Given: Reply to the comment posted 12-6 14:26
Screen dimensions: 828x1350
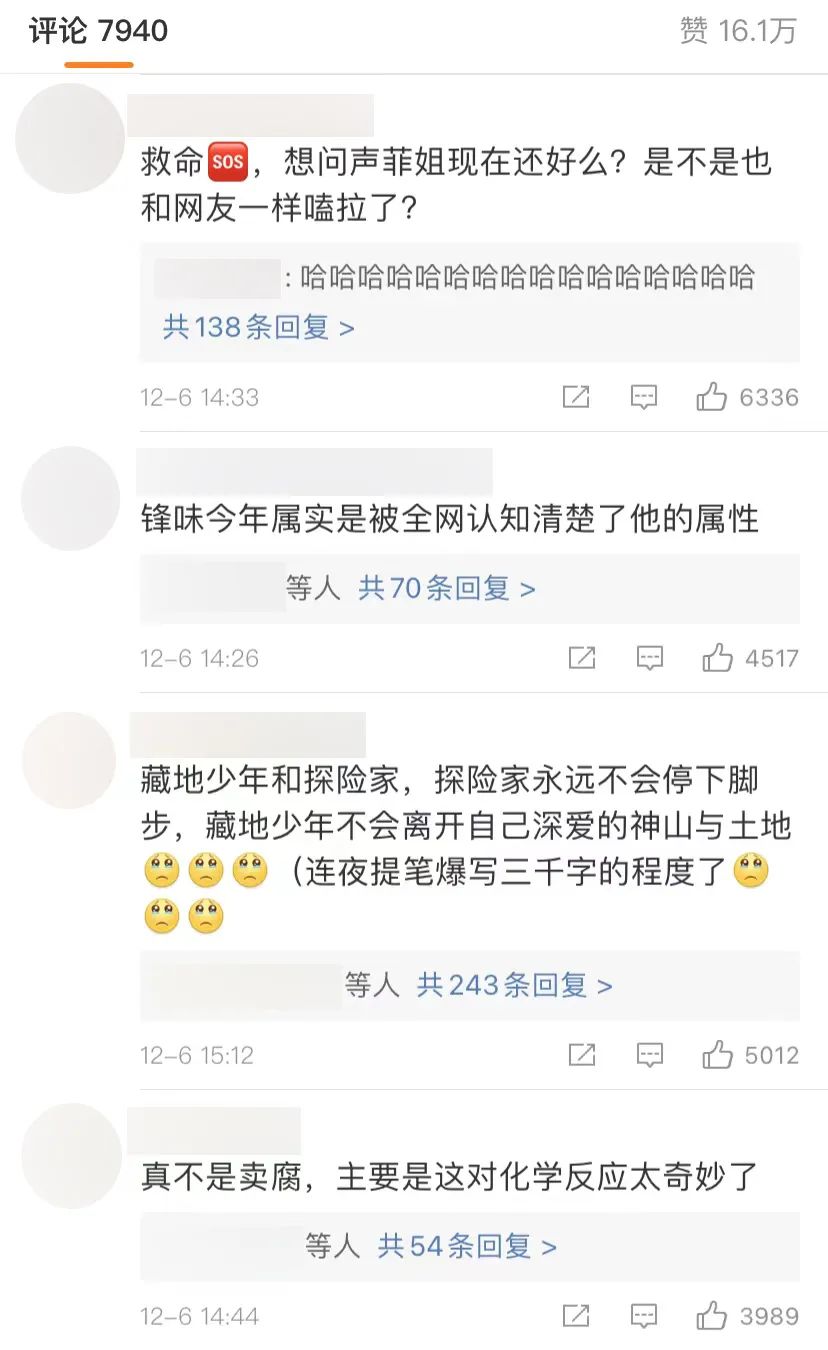Looking at the screenshot, I should point(650,658).
